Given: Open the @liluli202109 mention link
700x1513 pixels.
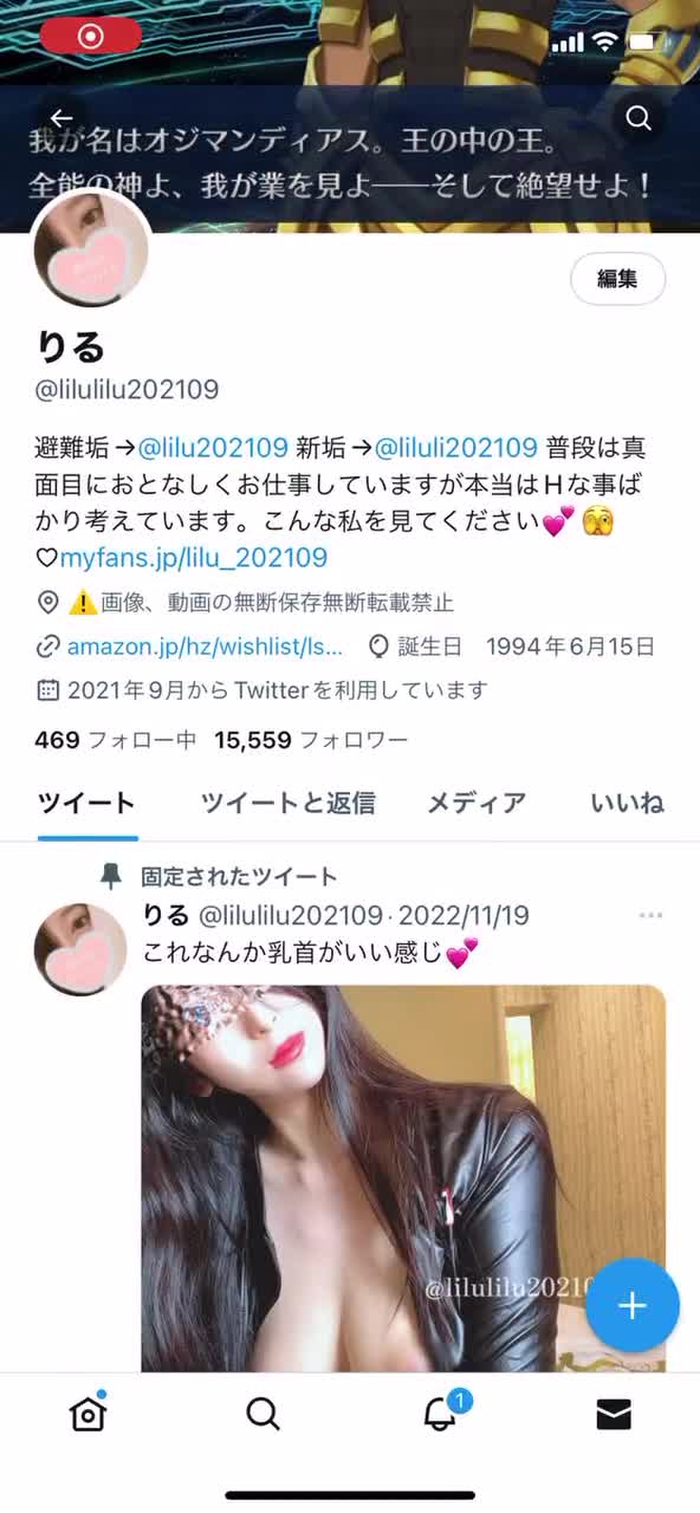Looking at the screenshot, I should [x=456, y=446].
